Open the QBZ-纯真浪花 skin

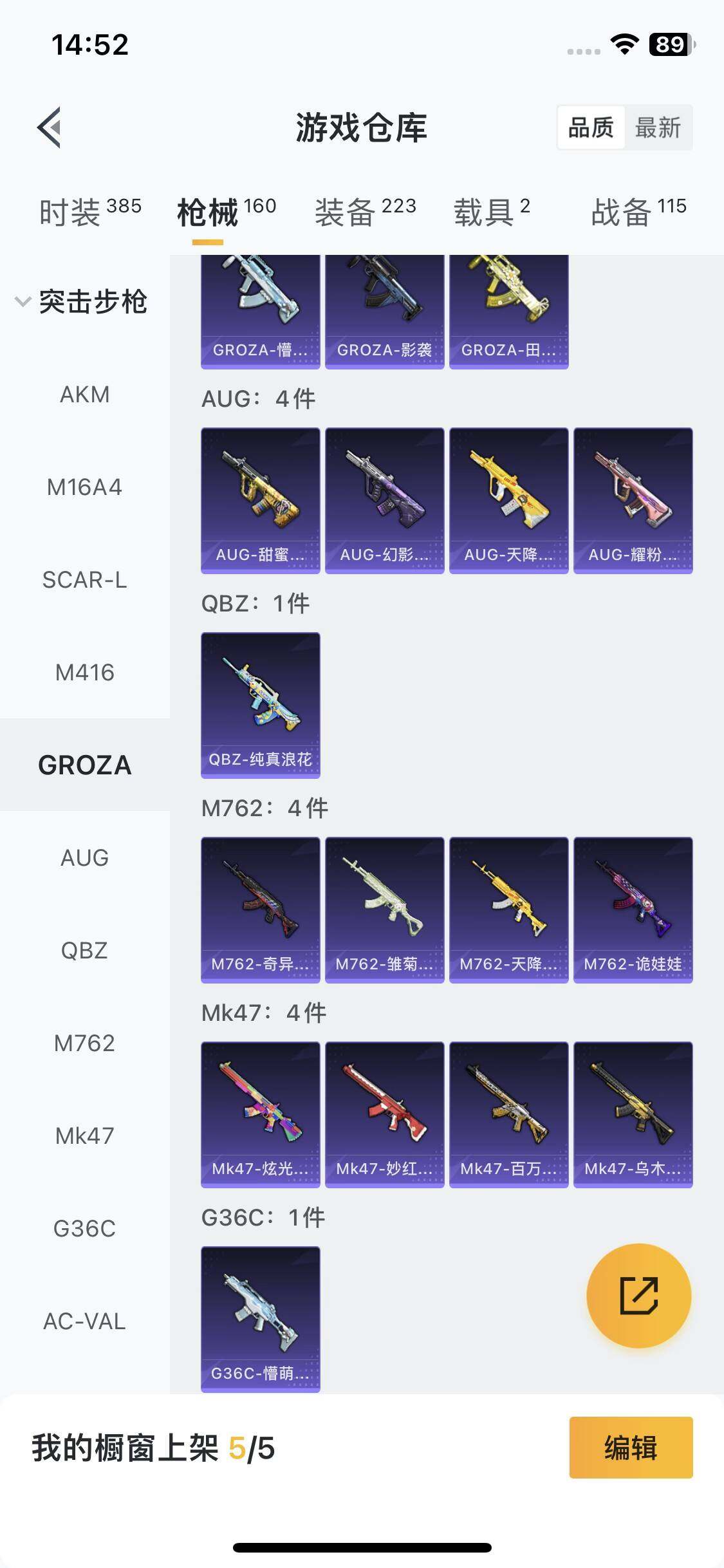260,705
